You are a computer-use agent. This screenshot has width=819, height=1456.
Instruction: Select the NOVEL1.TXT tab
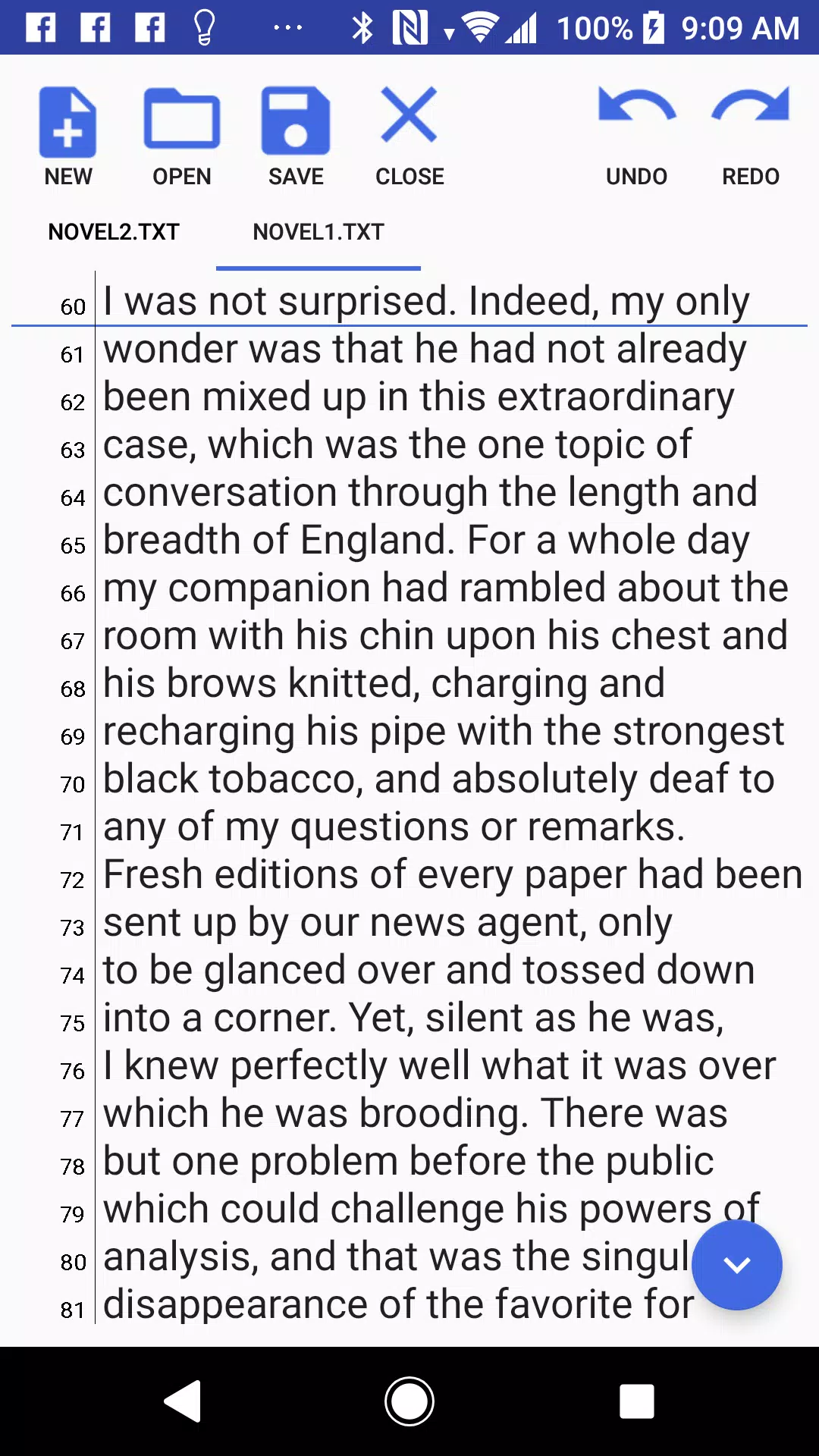(x=318, y=232)
